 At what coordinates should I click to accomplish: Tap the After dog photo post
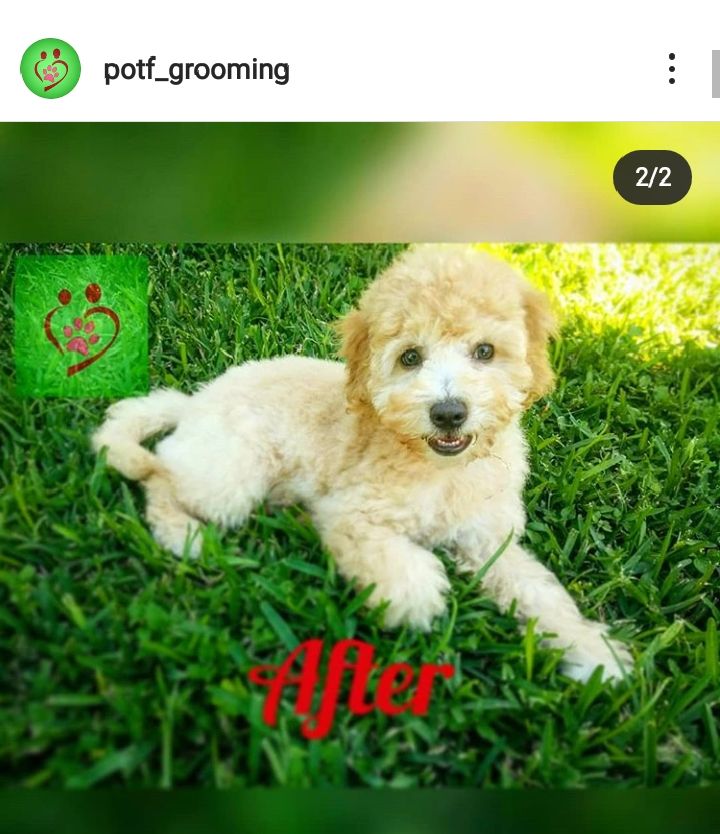(x=360, y=480)
